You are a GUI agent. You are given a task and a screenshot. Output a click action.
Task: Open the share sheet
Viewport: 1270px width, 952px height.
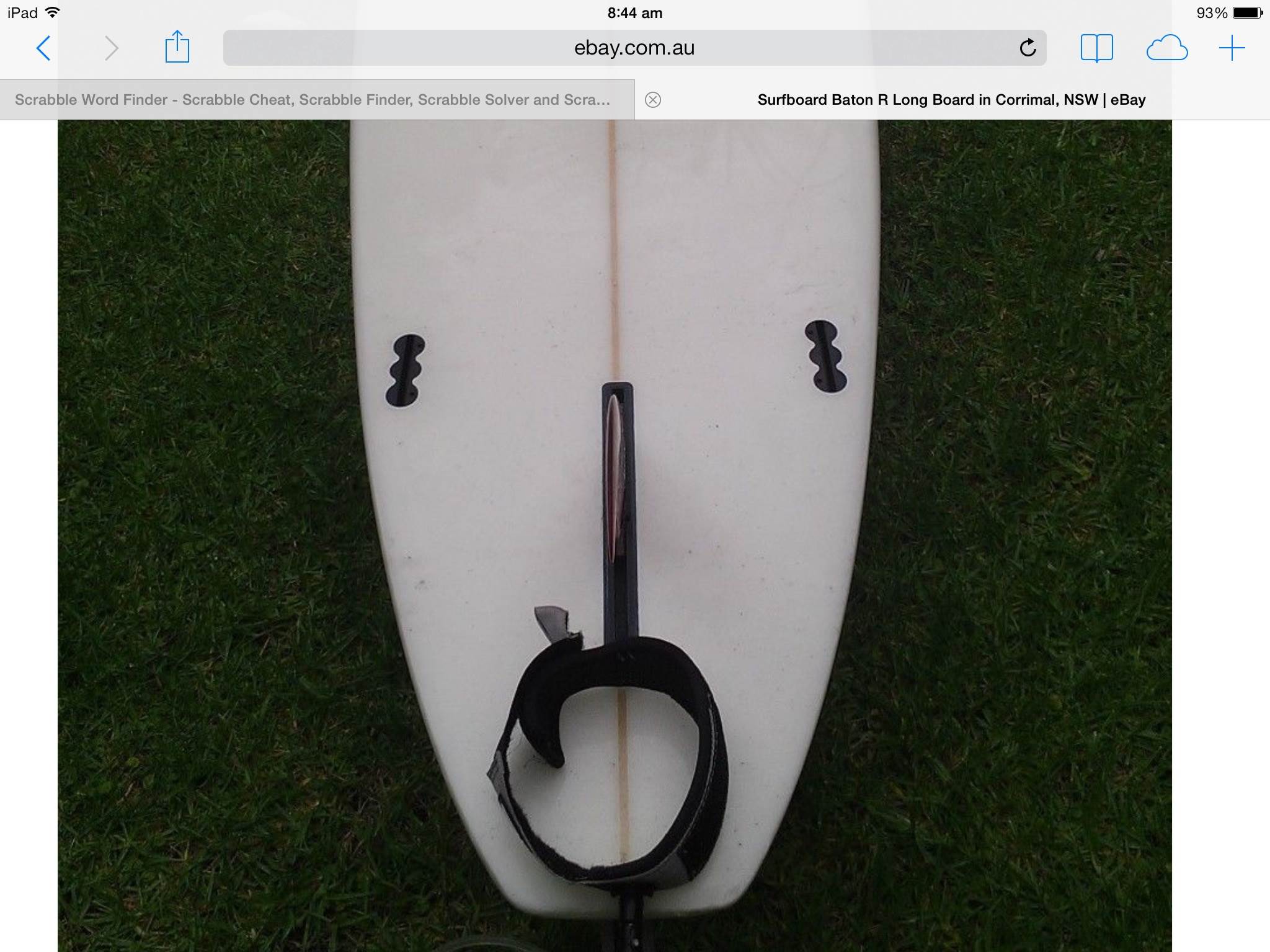point(177,48)
